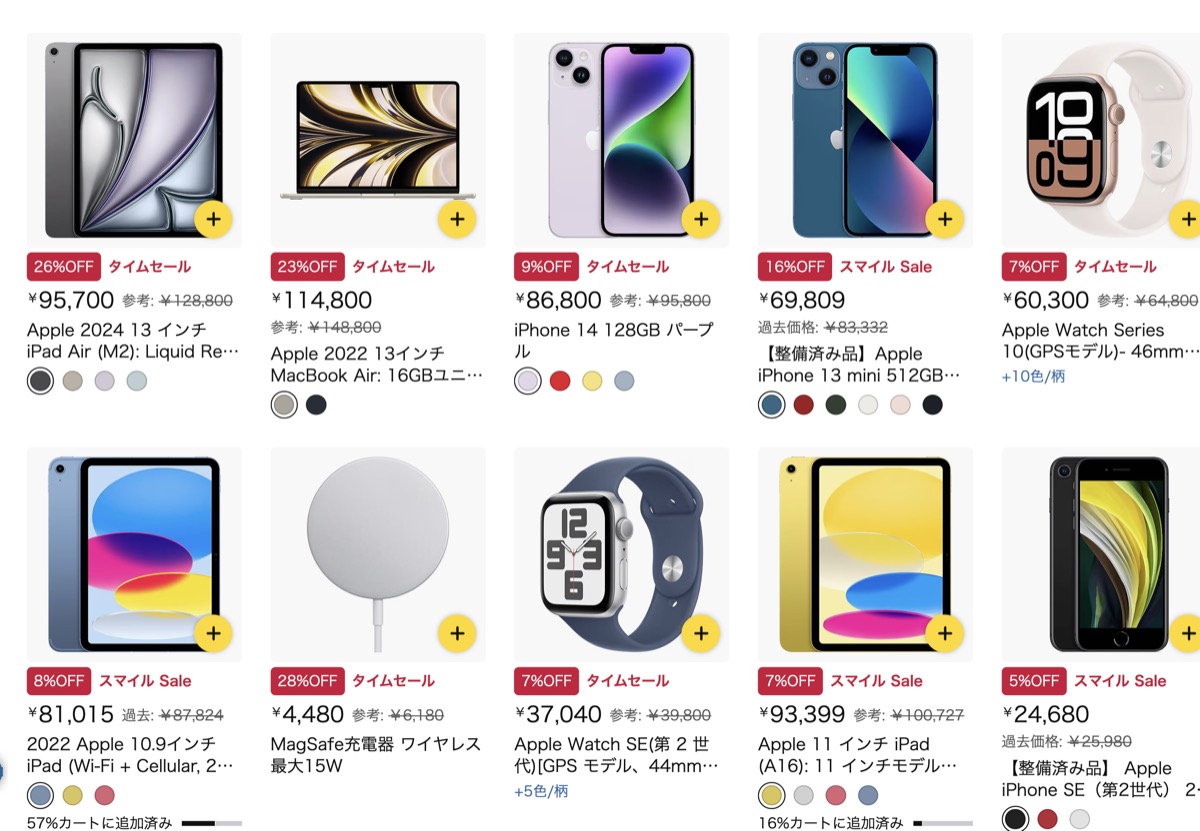
Task: Show +5色/柄 options for Apple Watch SE
Action: click(541, 791)
